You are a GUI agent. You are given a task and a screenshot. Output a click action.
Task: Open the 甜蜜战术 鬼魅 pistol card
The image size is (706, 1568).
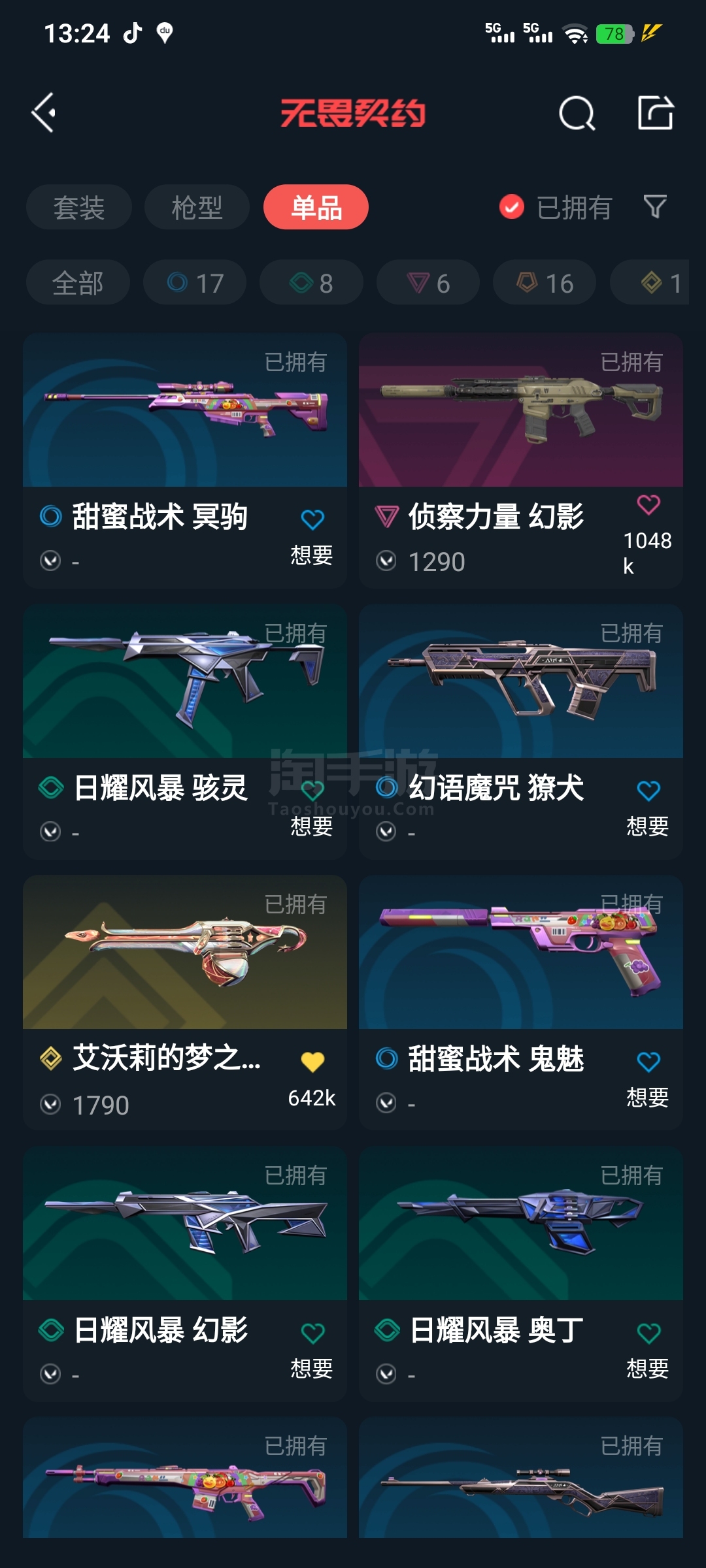(x=521, y=954)
